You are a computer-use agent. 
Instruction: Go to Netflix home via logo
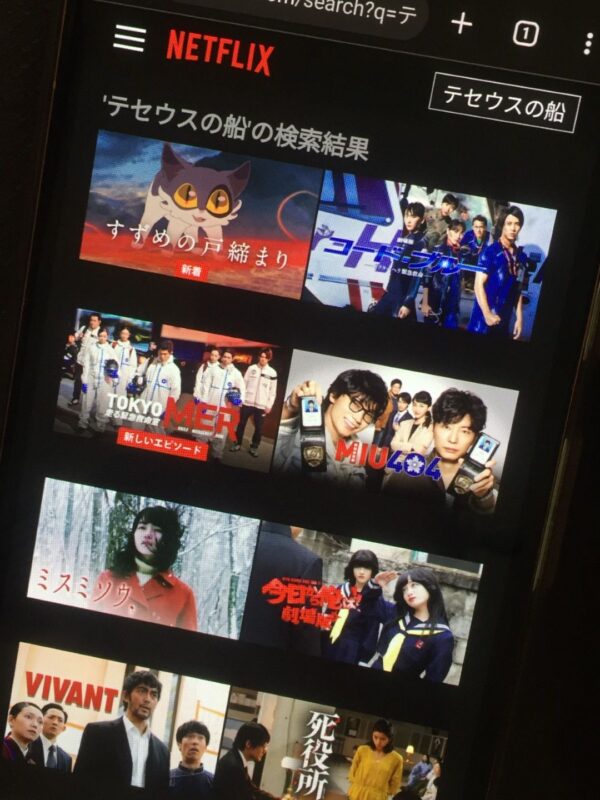tap(219, 51)
